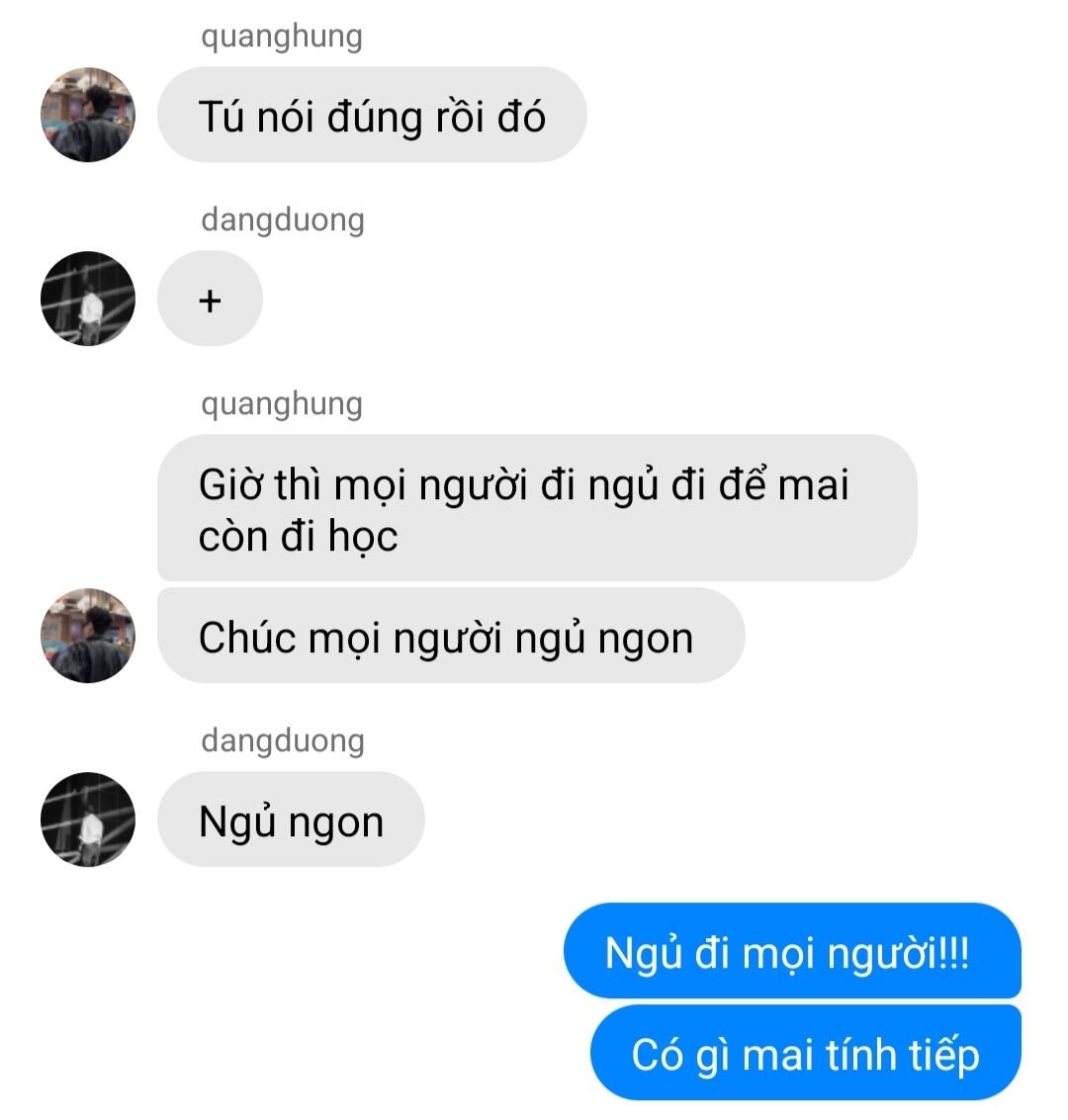
Task: Open quanghung's avatar beside "Chúc mọi người ngủ ngon"
Action: 88,636
